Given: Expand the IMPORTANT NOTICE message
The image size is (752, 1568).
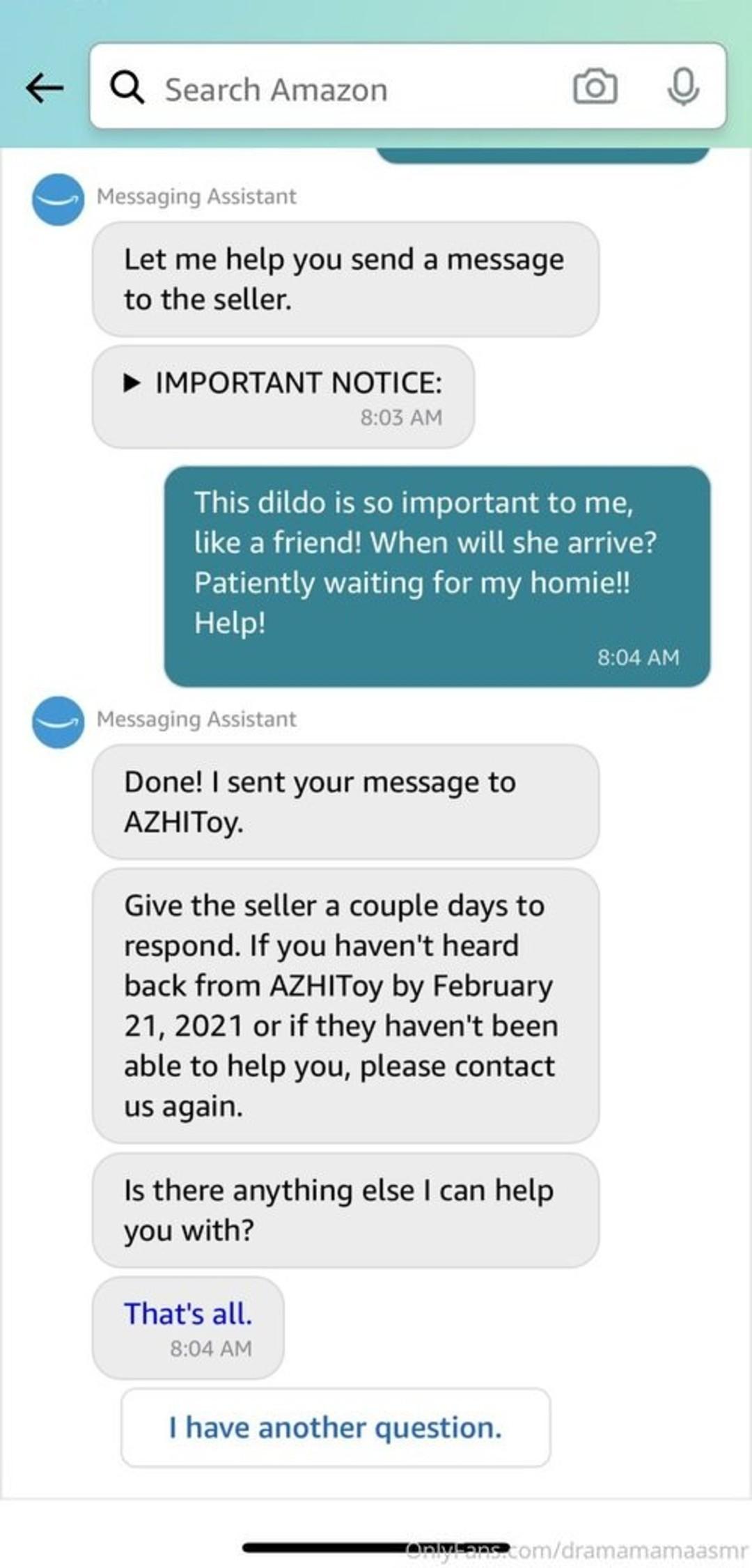Looking at the screenshot, I should click(284, 383).
